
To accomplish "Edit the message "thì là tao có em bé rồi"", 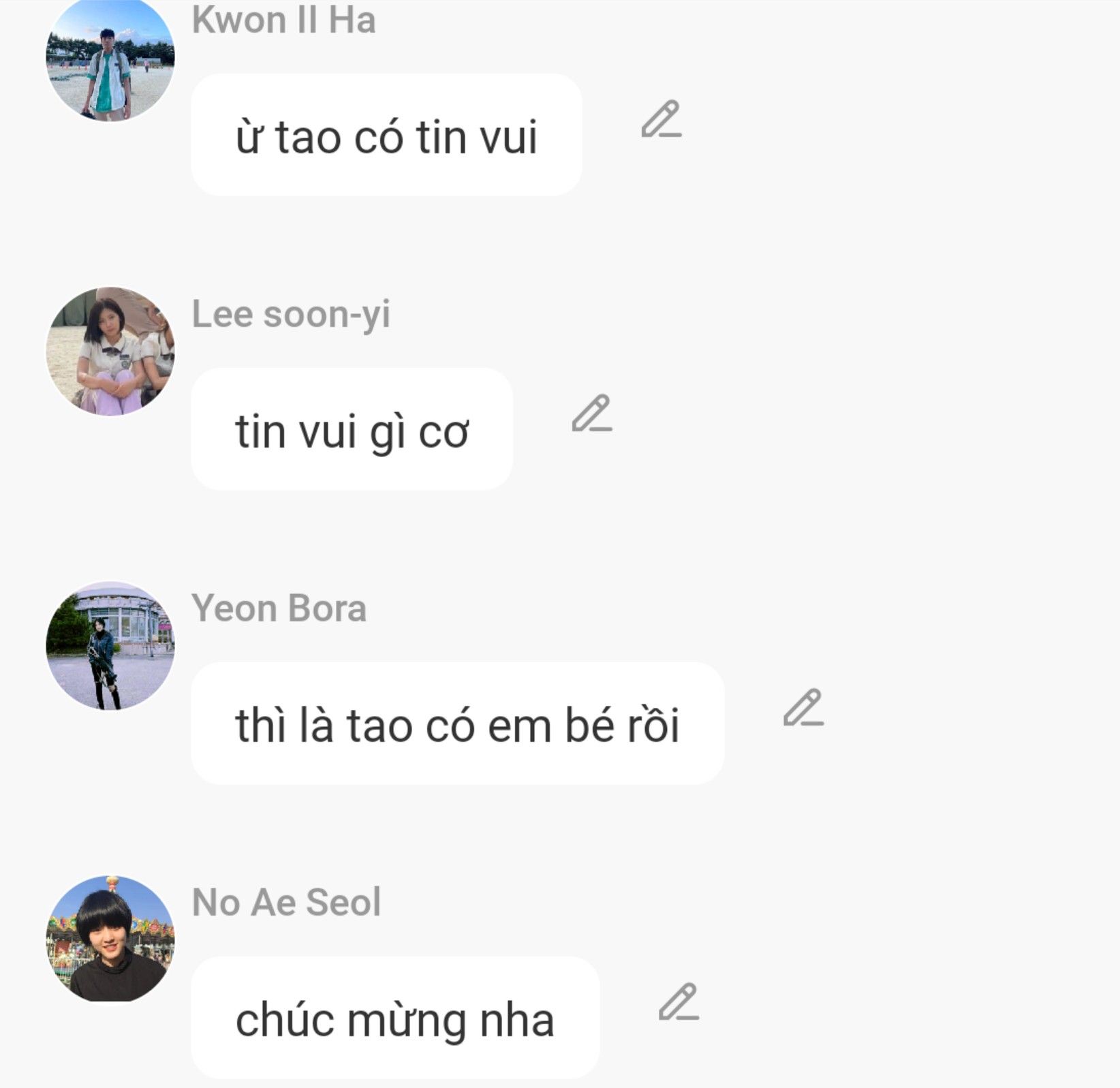I will (x=803, y=708).
